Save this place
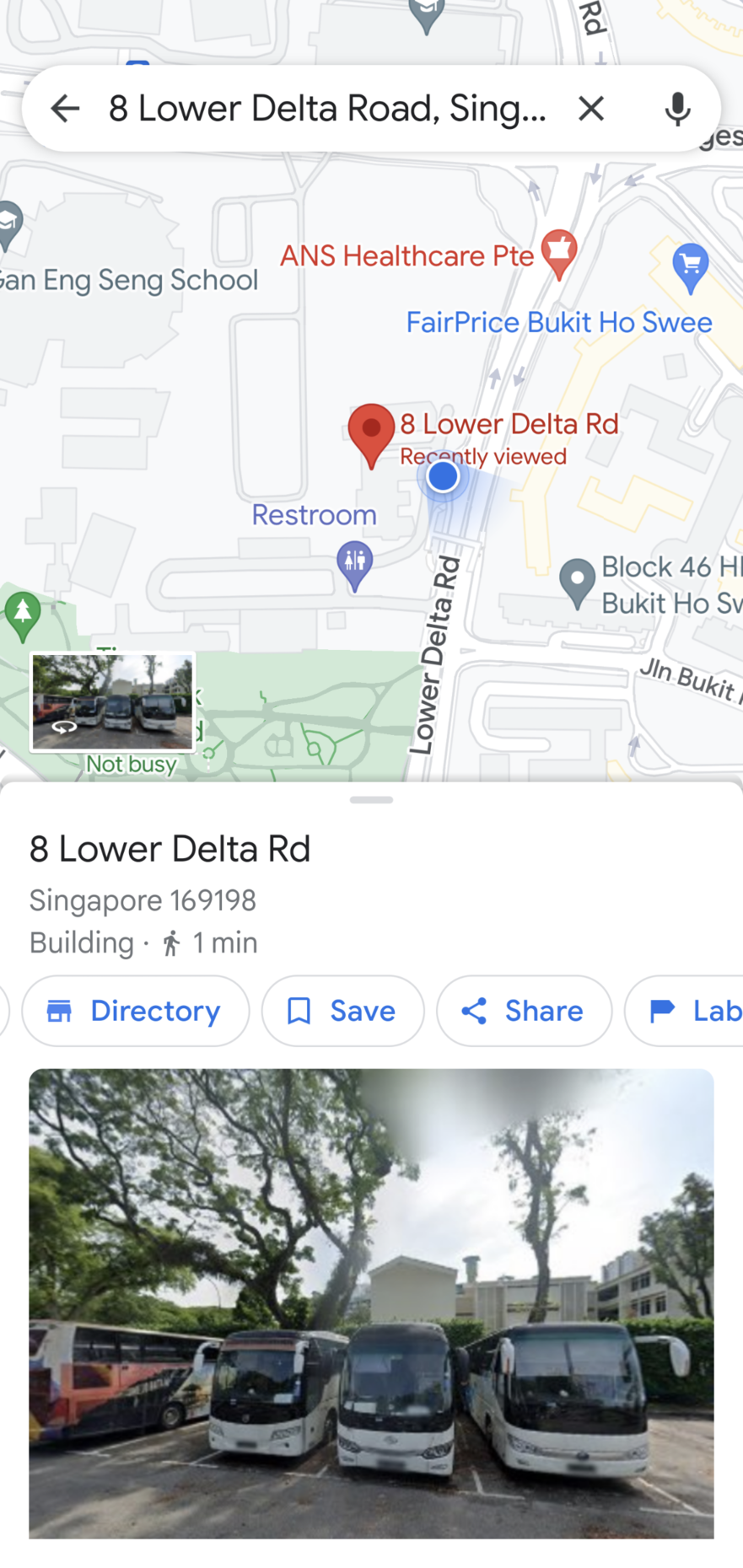The image size is (743, 1568). (x=342, y=1011)
